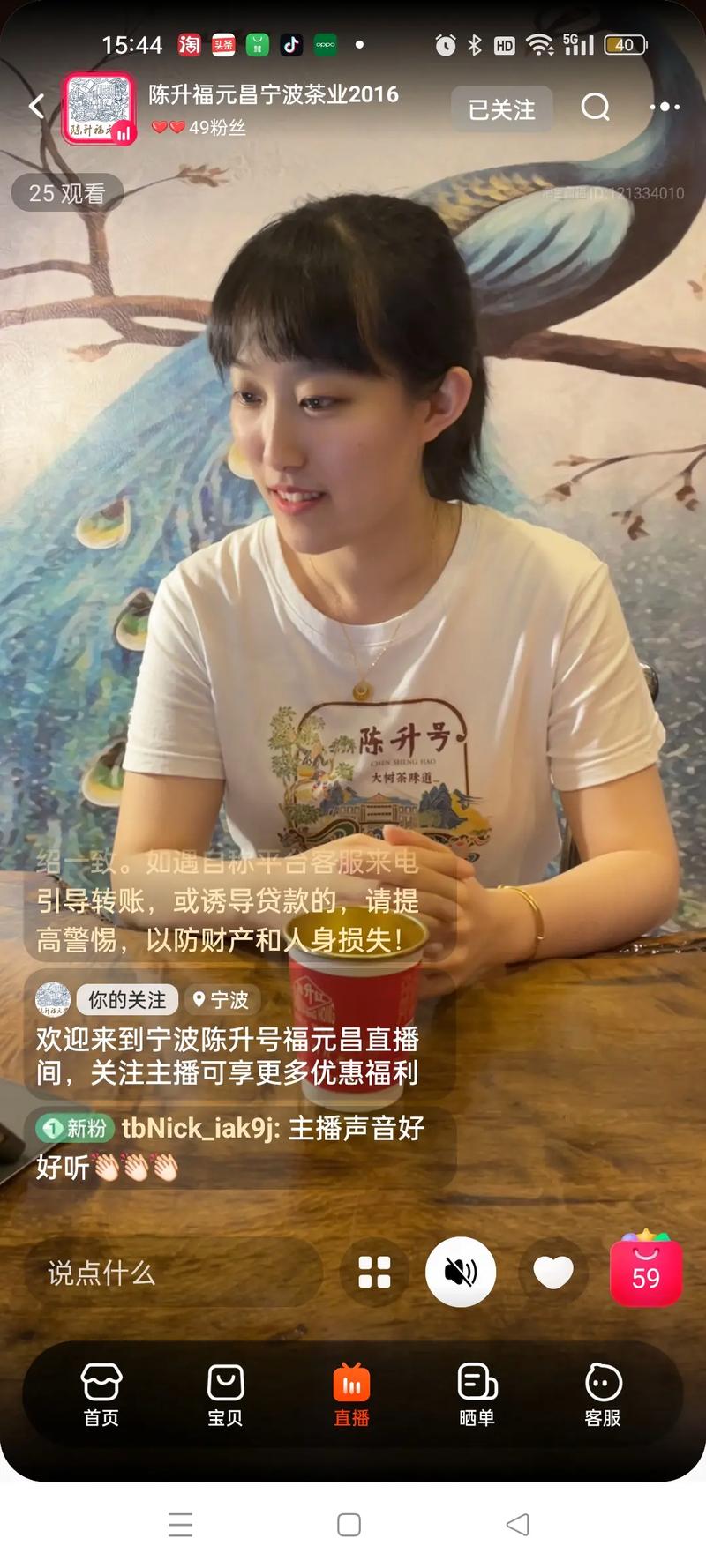Unmute the live stream audio
706x1568 pixels.
pyautogui.click(x=461, y=1272)
